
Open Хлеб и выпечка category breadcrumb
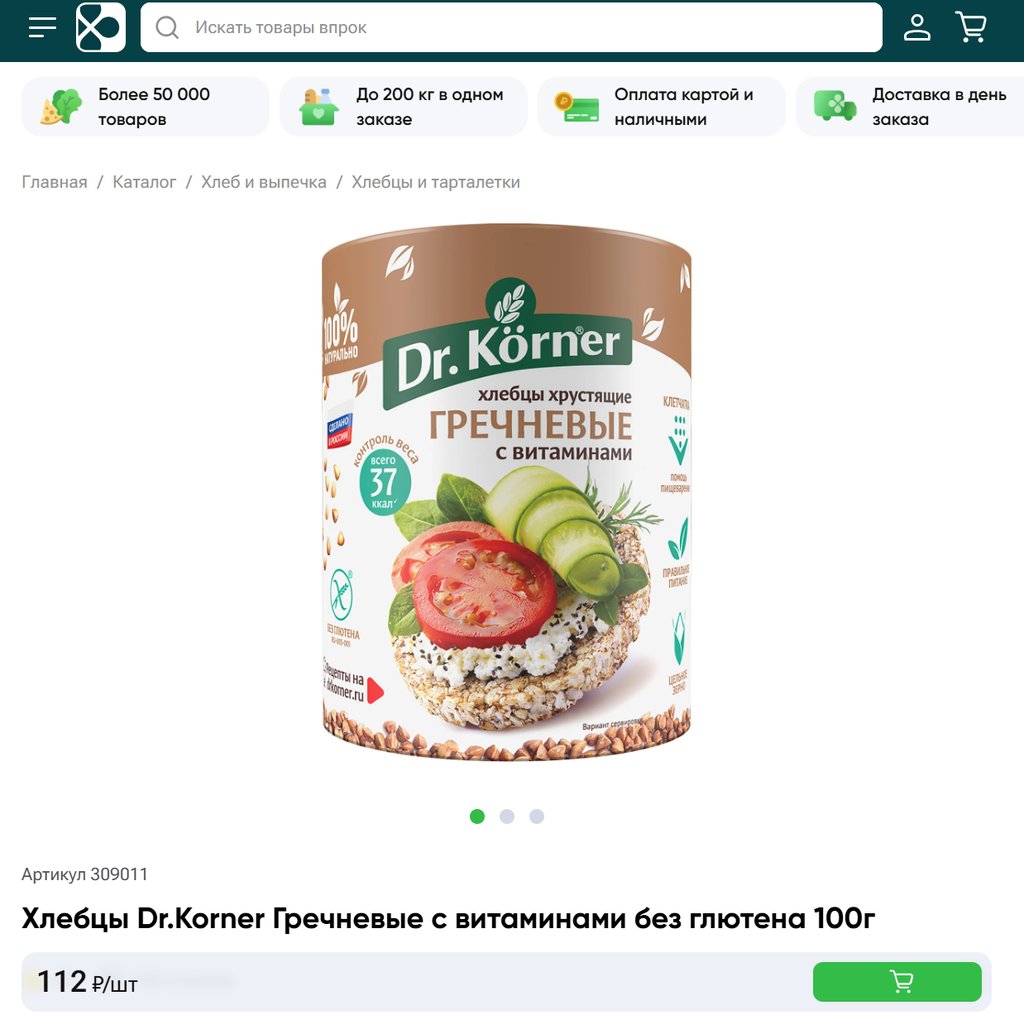pos(263,182)
